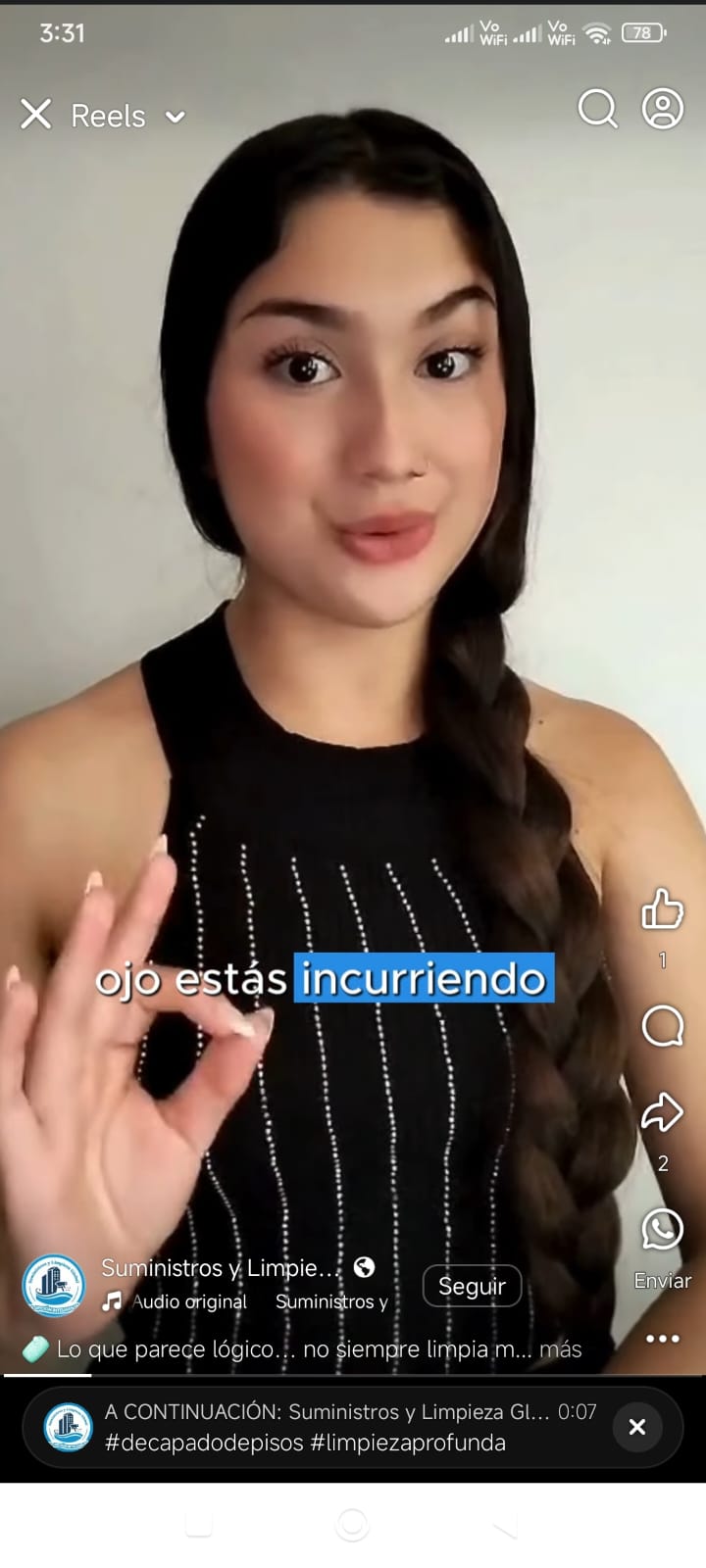Image resolution: width=706 pixels, height=1568 pixels.
Task: Play the up-next reel from Suministros y Limpieza
Action: pos(324,1427)
